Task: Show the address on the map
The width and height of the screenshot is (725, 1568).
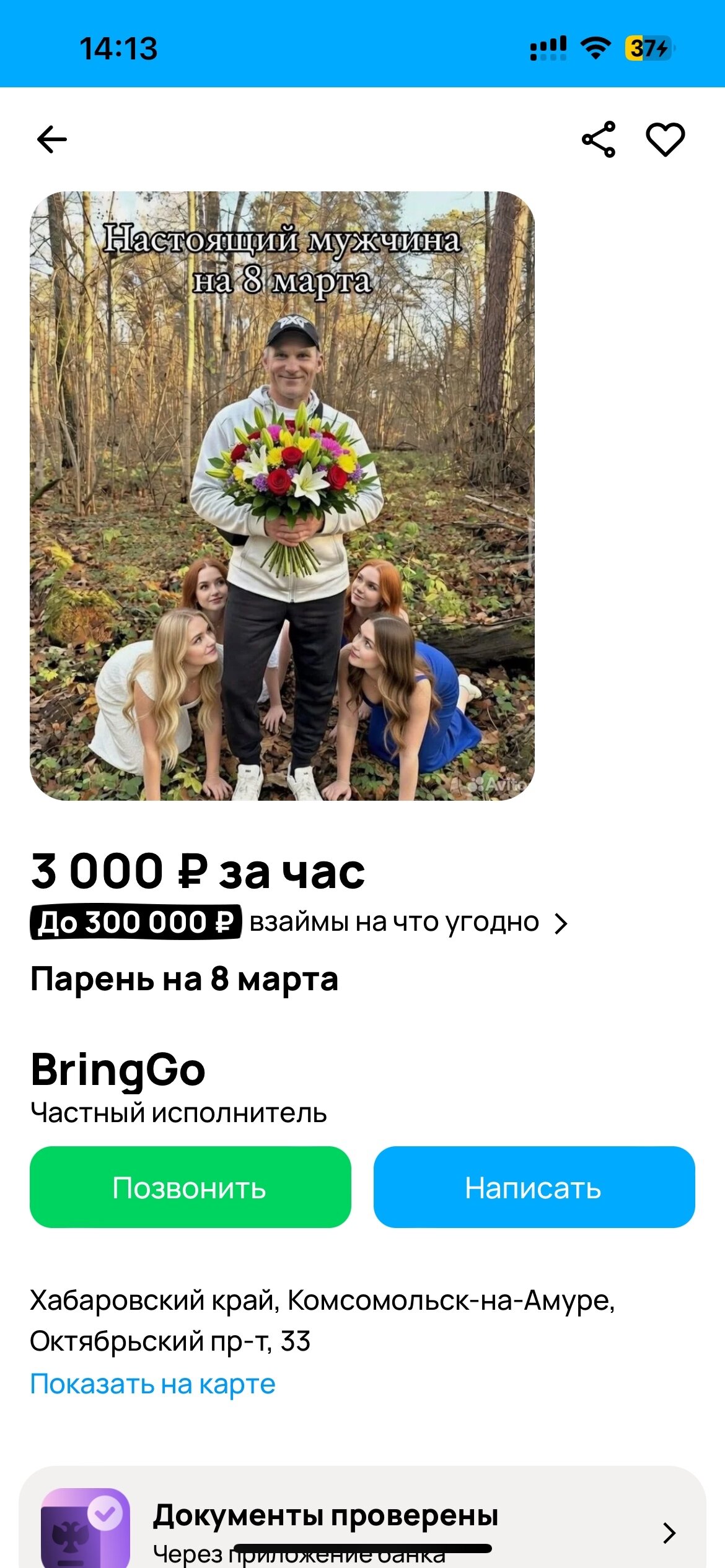Action: coord(152,1384)
